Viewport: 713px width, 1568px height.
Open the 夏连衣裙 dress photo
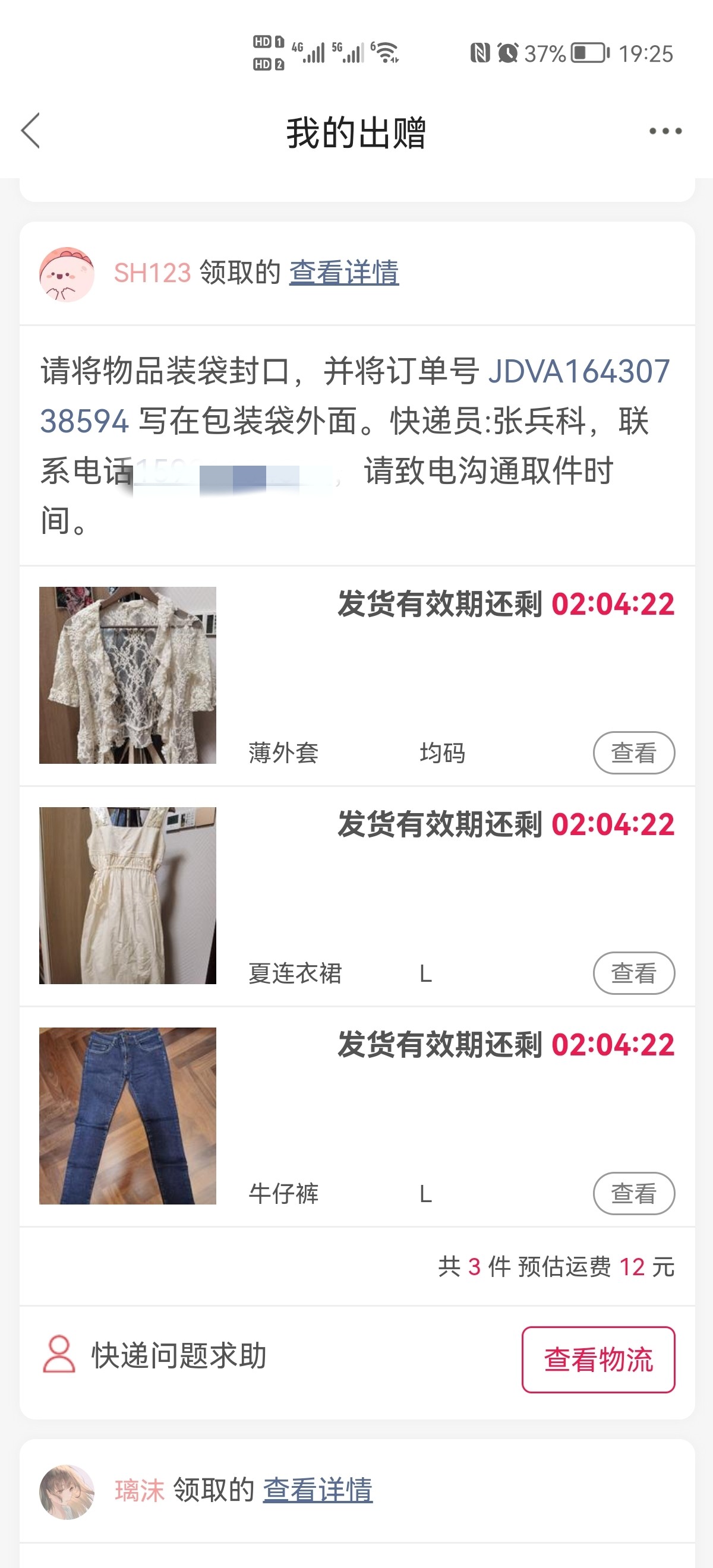click(127, 896)
